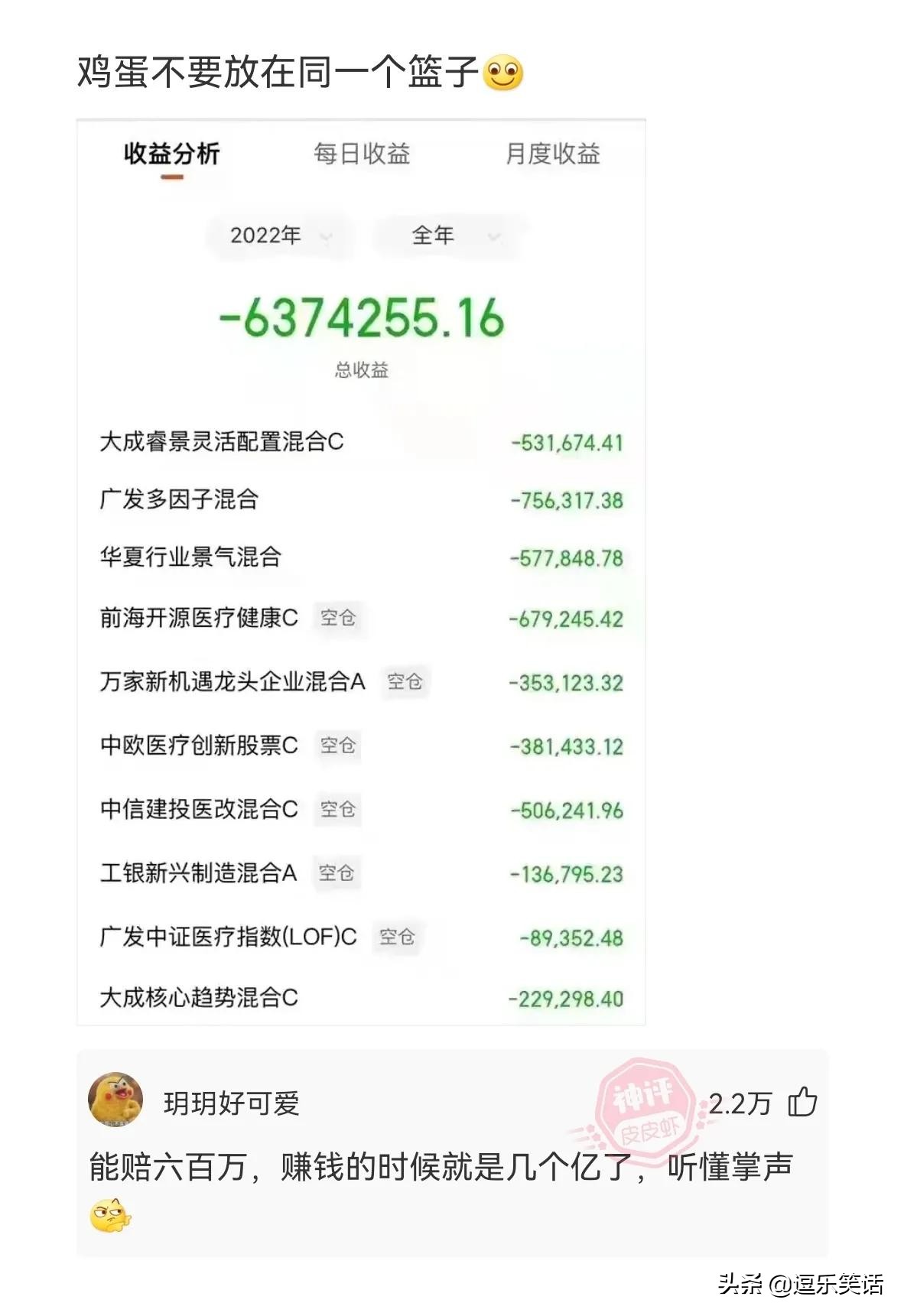The image size is (904, 1316).
Task: Click the avatar of 玥玥好可爱
Action: (x=116, y=1101)
